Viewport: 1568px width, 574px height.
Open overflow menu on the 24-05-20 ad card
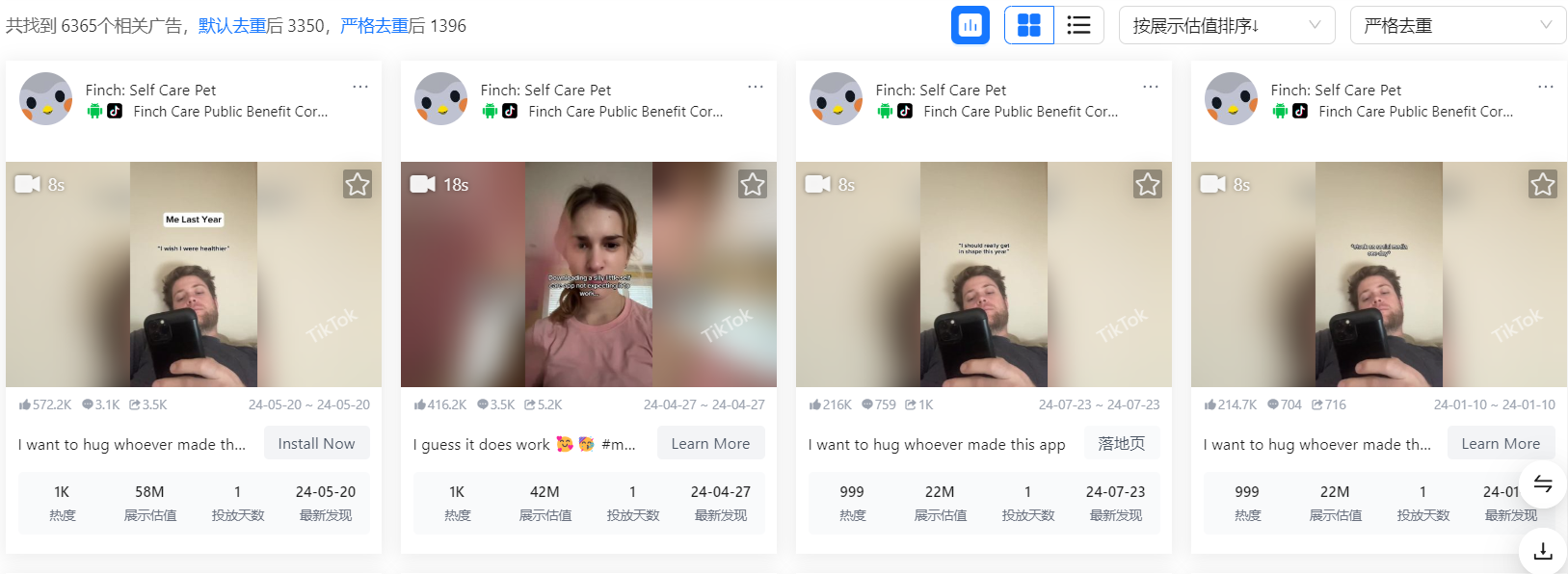pyautogui.click(x=360, y=87)
